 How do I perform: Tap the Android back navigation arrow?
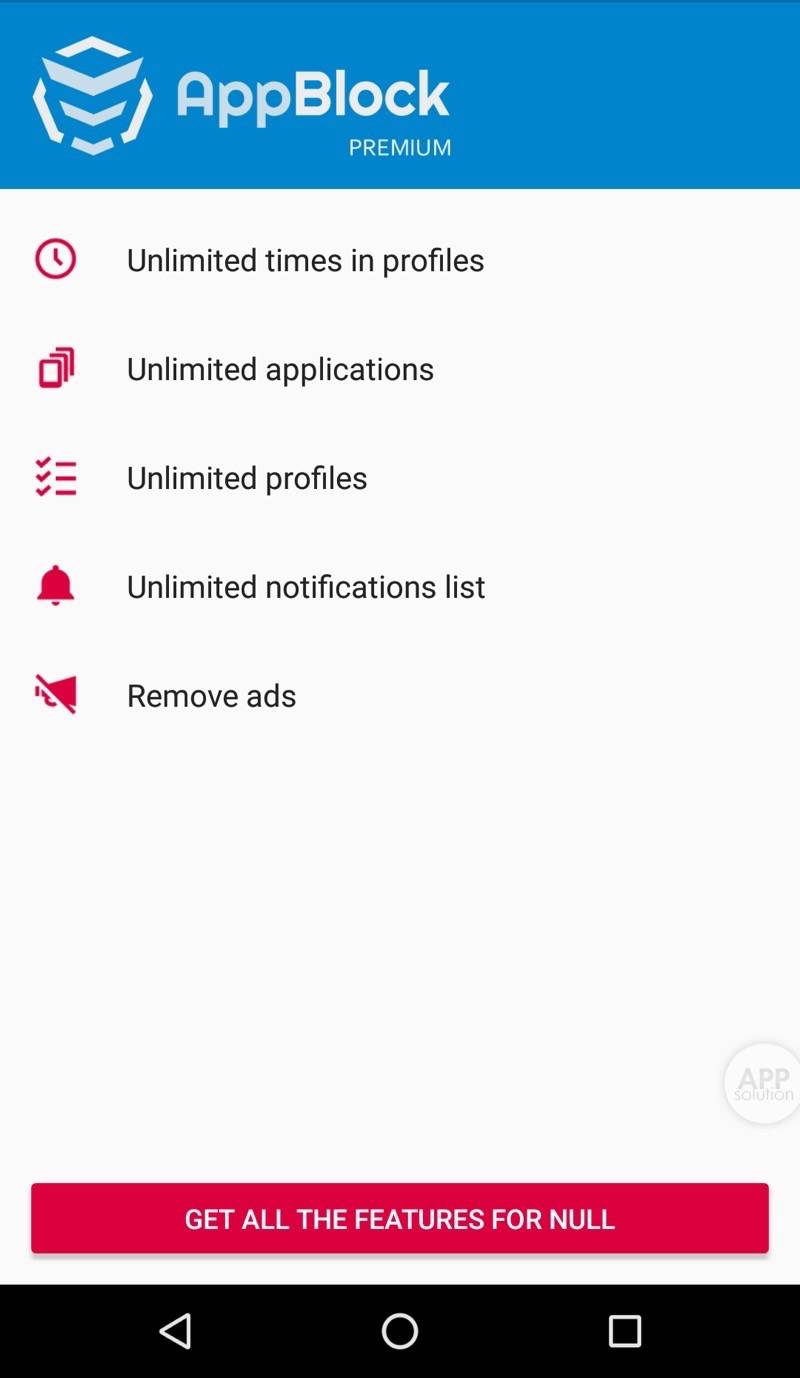click(176, 1331)
